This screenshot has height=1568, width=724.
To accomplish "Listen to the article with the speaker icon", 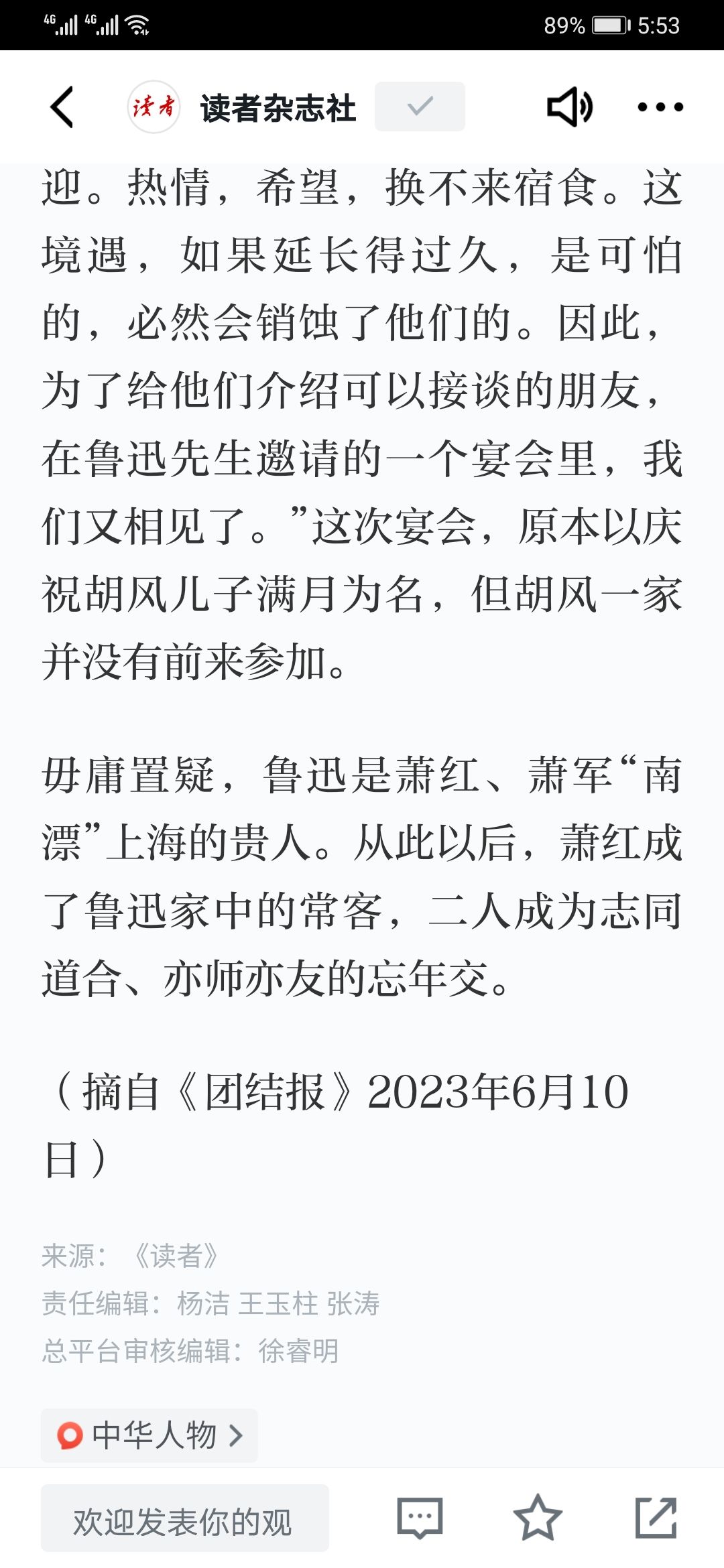I will pyautogui.click(x=570, y=107).
